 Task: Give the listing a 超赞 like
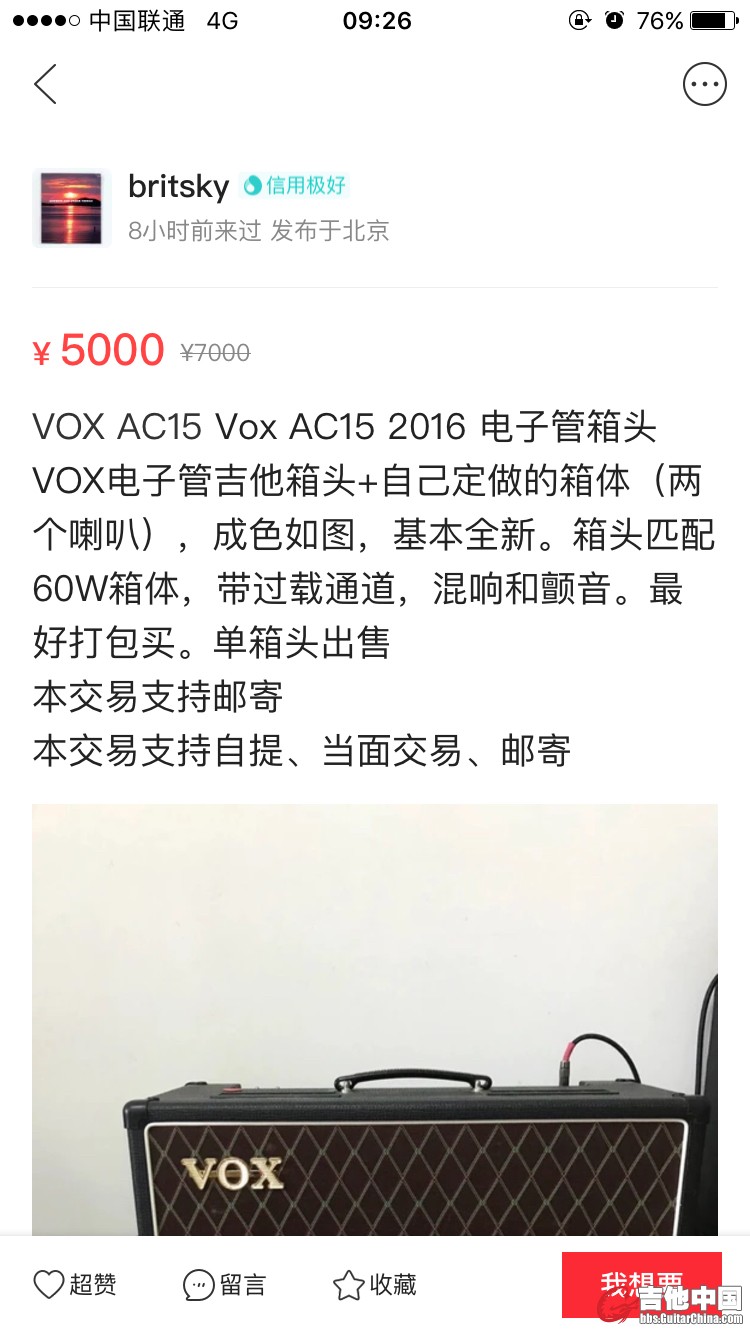[x=75, y=1284]
